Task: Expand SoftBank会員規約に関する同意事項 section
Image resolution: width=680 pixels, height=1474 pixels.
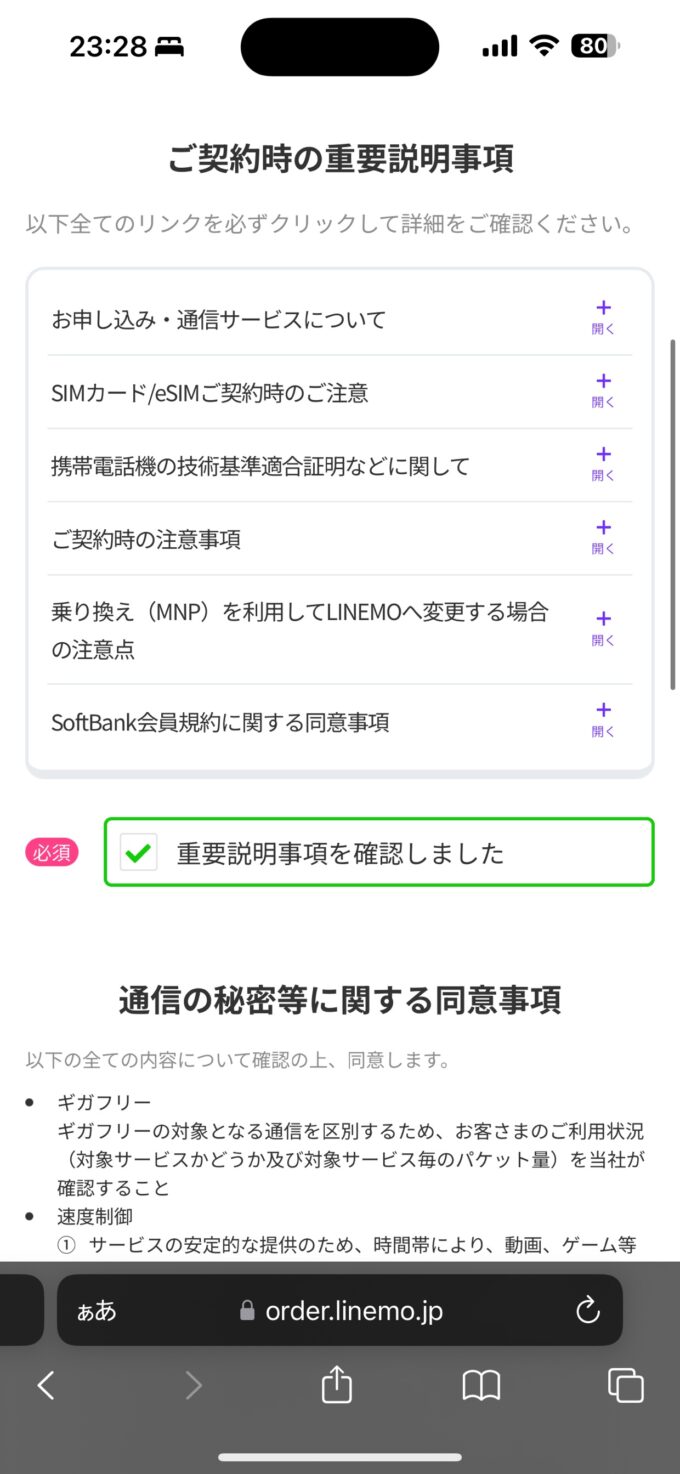Action: (x=340, y=721)
